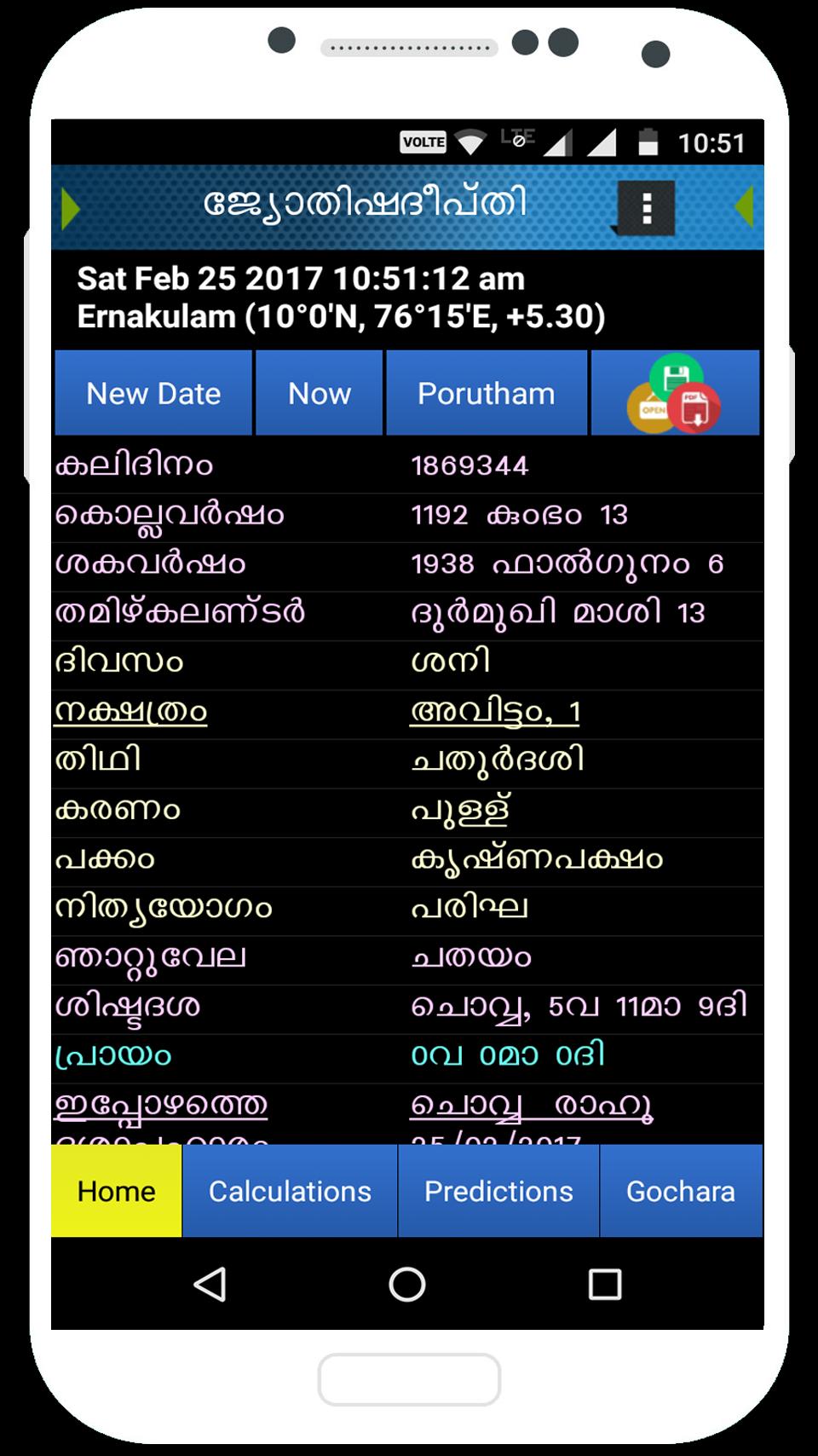Viewport: 818px width, 1456px height.
Task: Switch to the Calculations tab
Action: coord(290,1190)
